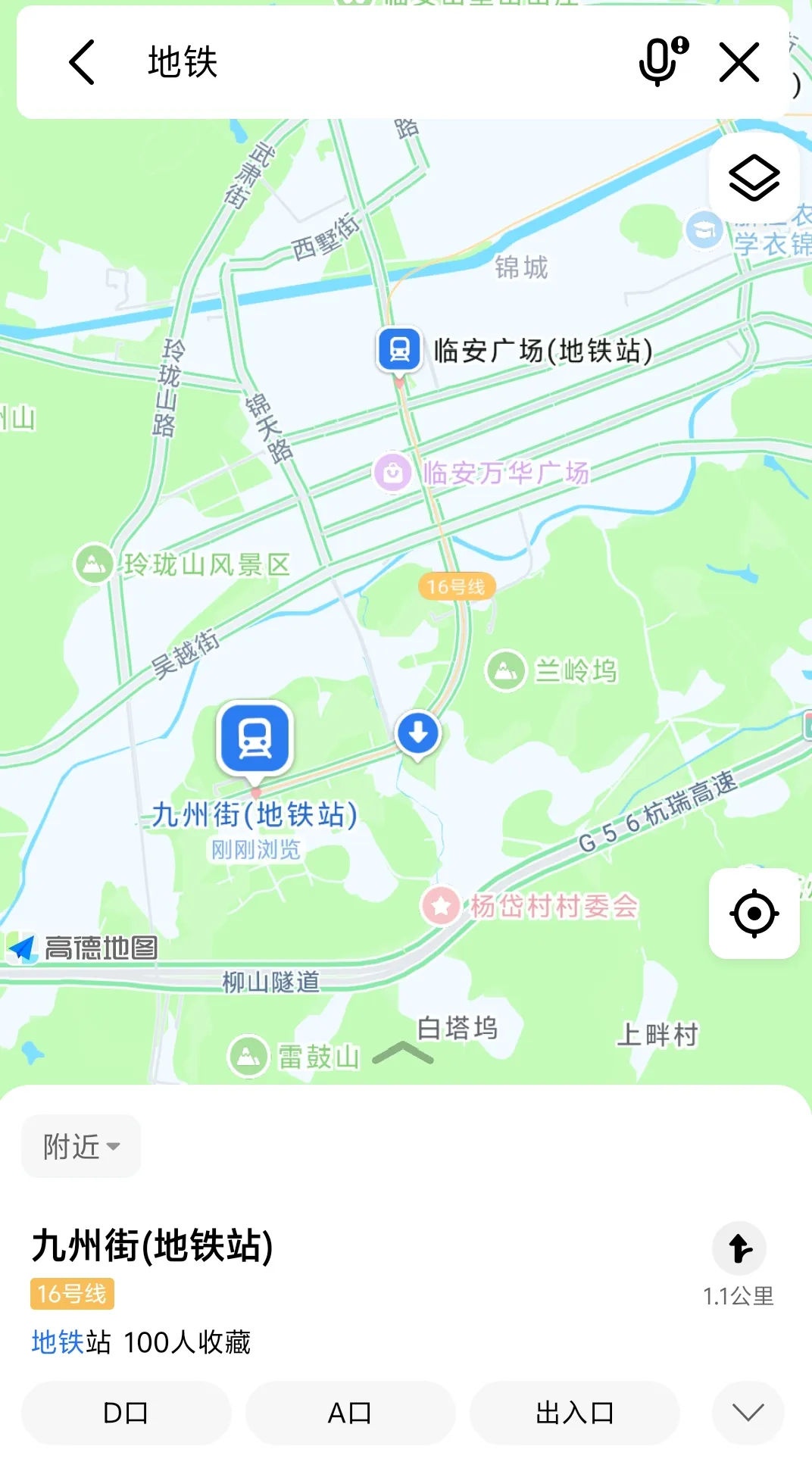The image size is (812, 1465).
Task: Tap the 杨岱村村委会 map marker
Action: click(442, 904)
